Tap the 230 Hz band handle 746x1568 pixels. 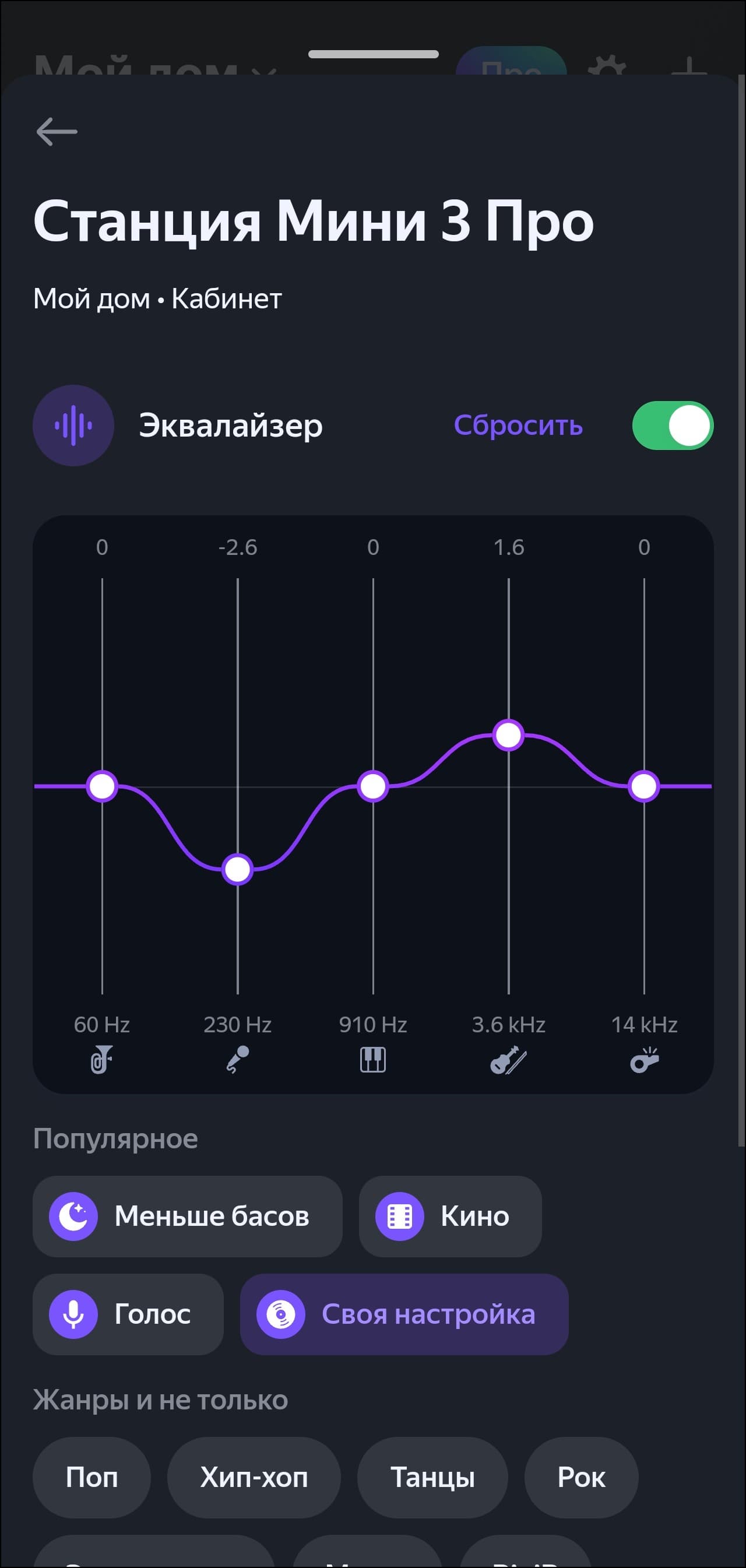pos(237,869)
